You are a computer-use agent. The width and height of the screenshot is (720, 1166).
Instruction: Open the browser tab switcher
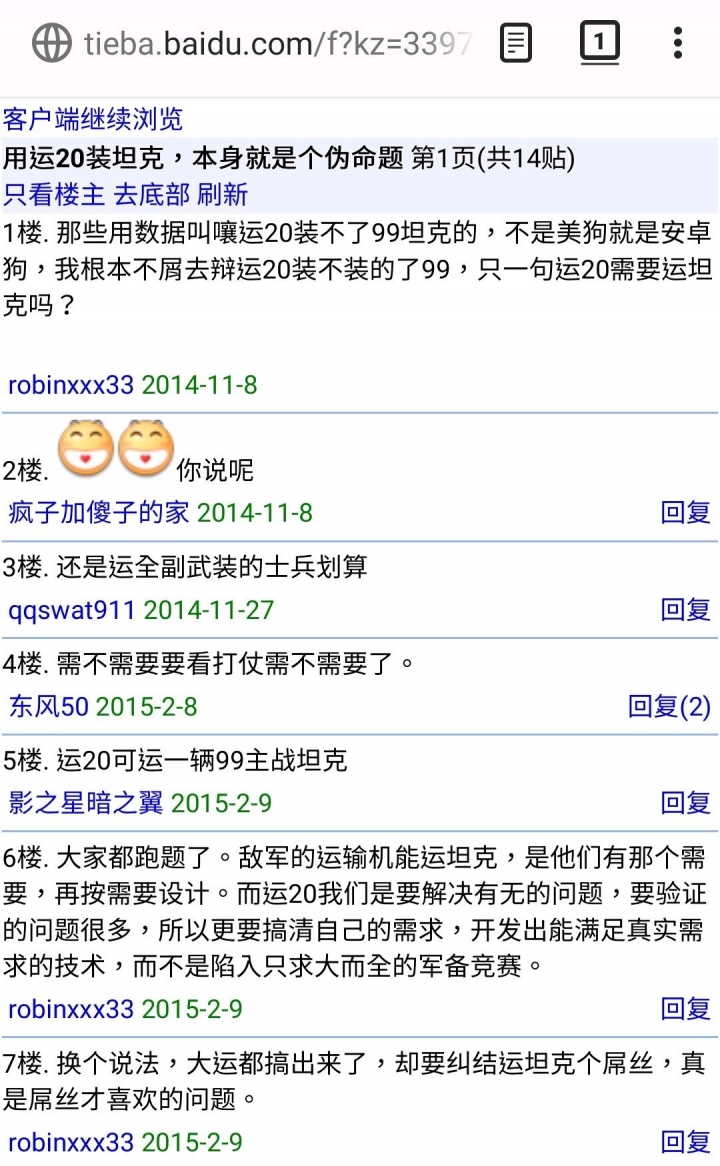599,44
